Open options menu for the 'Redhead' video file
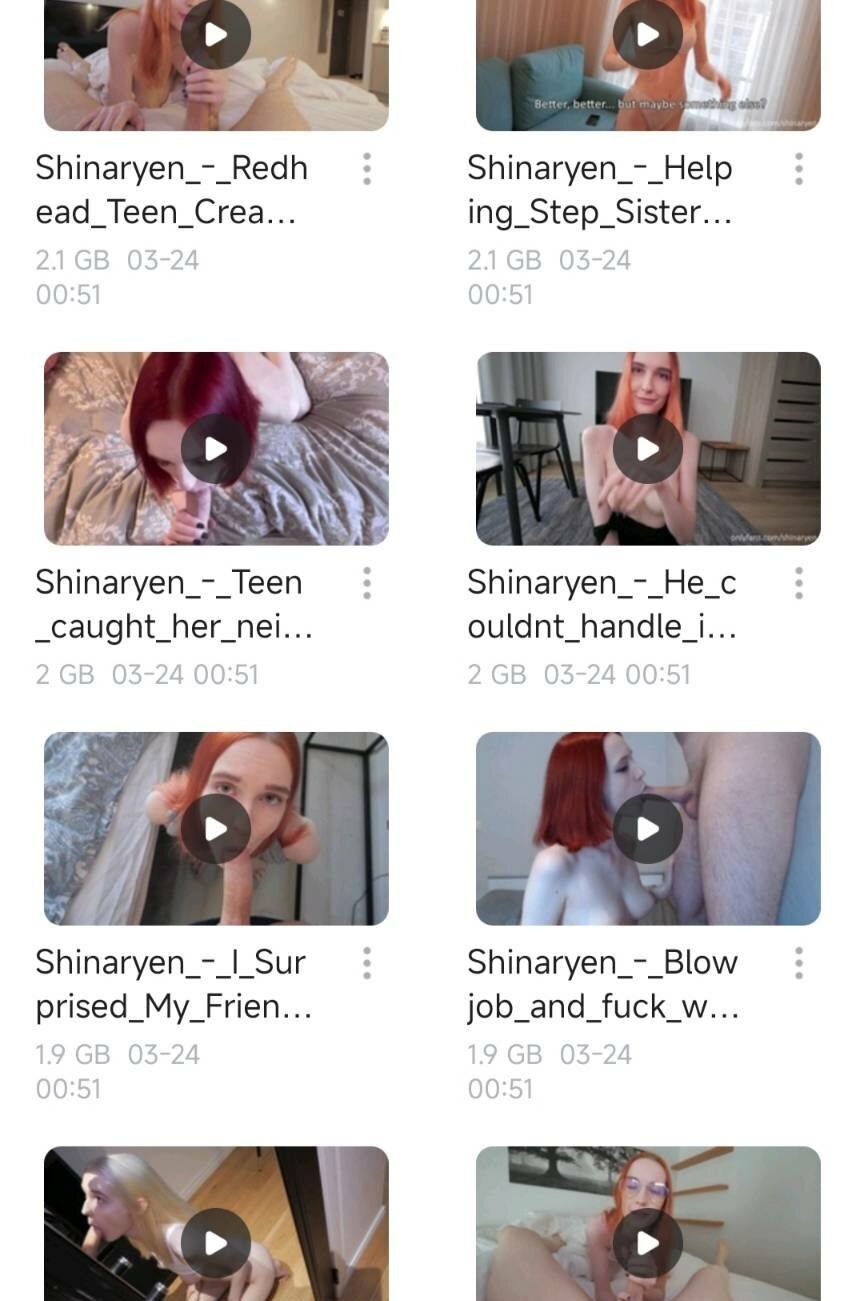Viewport: 864px width, 1301px height. 367,169
